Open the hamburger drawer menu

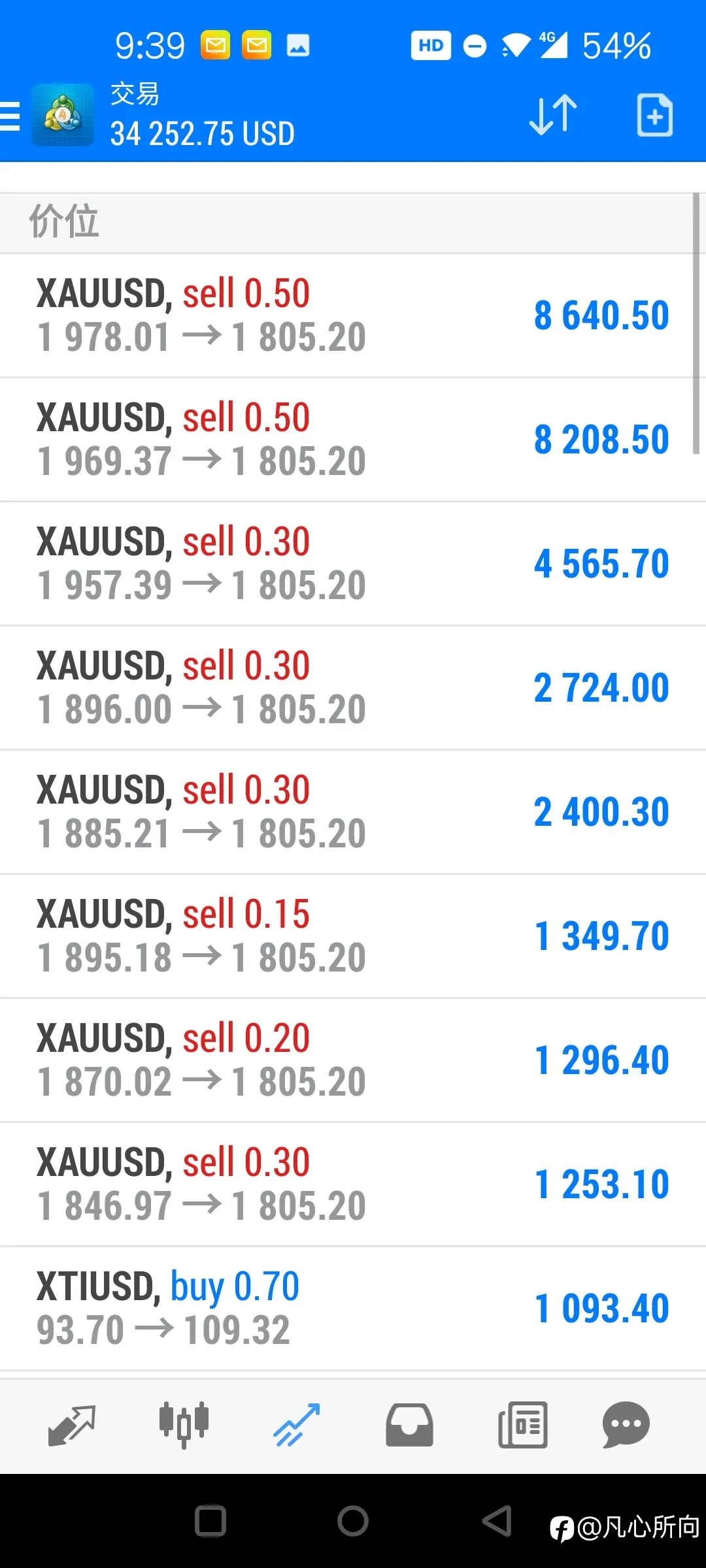[9, 116]
